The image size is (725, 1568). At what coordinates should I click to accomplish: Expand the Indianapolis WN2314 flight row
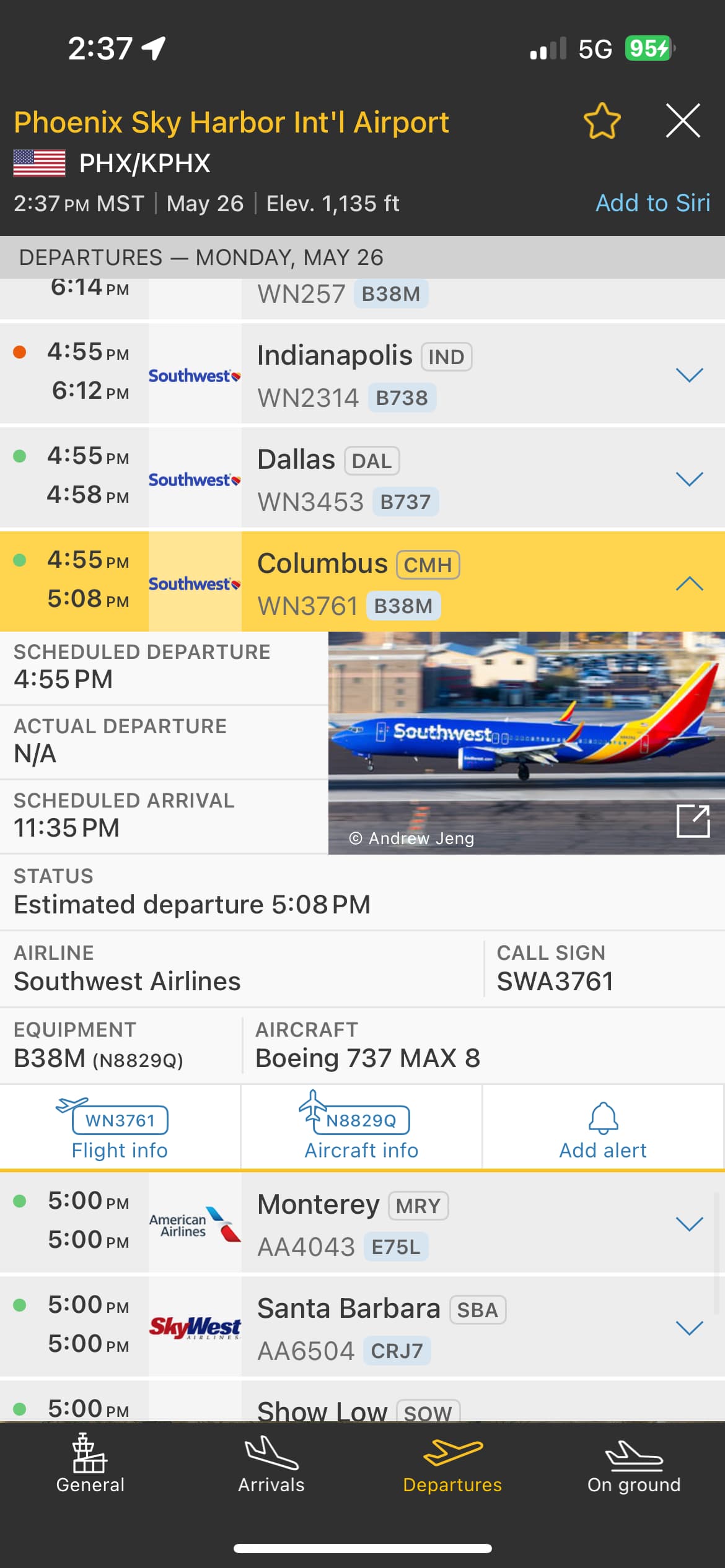[689, 375]
